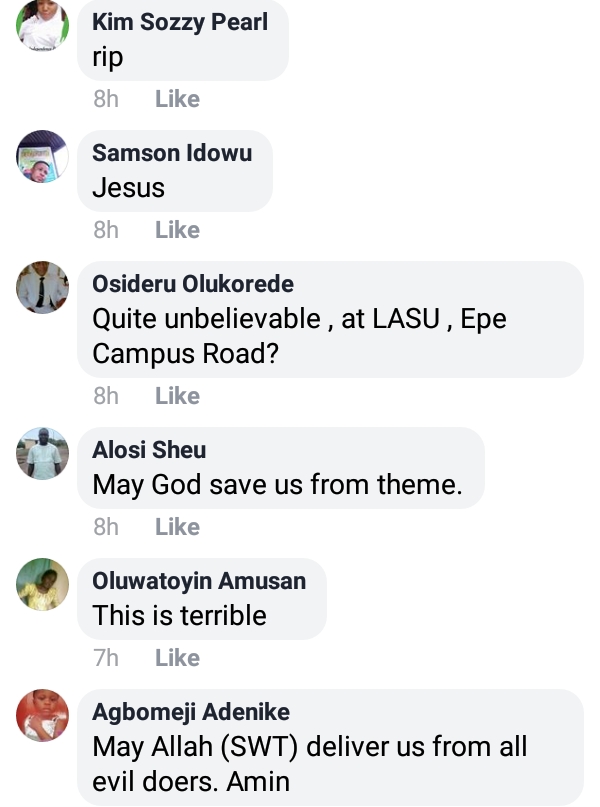
Task: Open Agbomeji Adenike's profile name
Action: coord(191,712)
